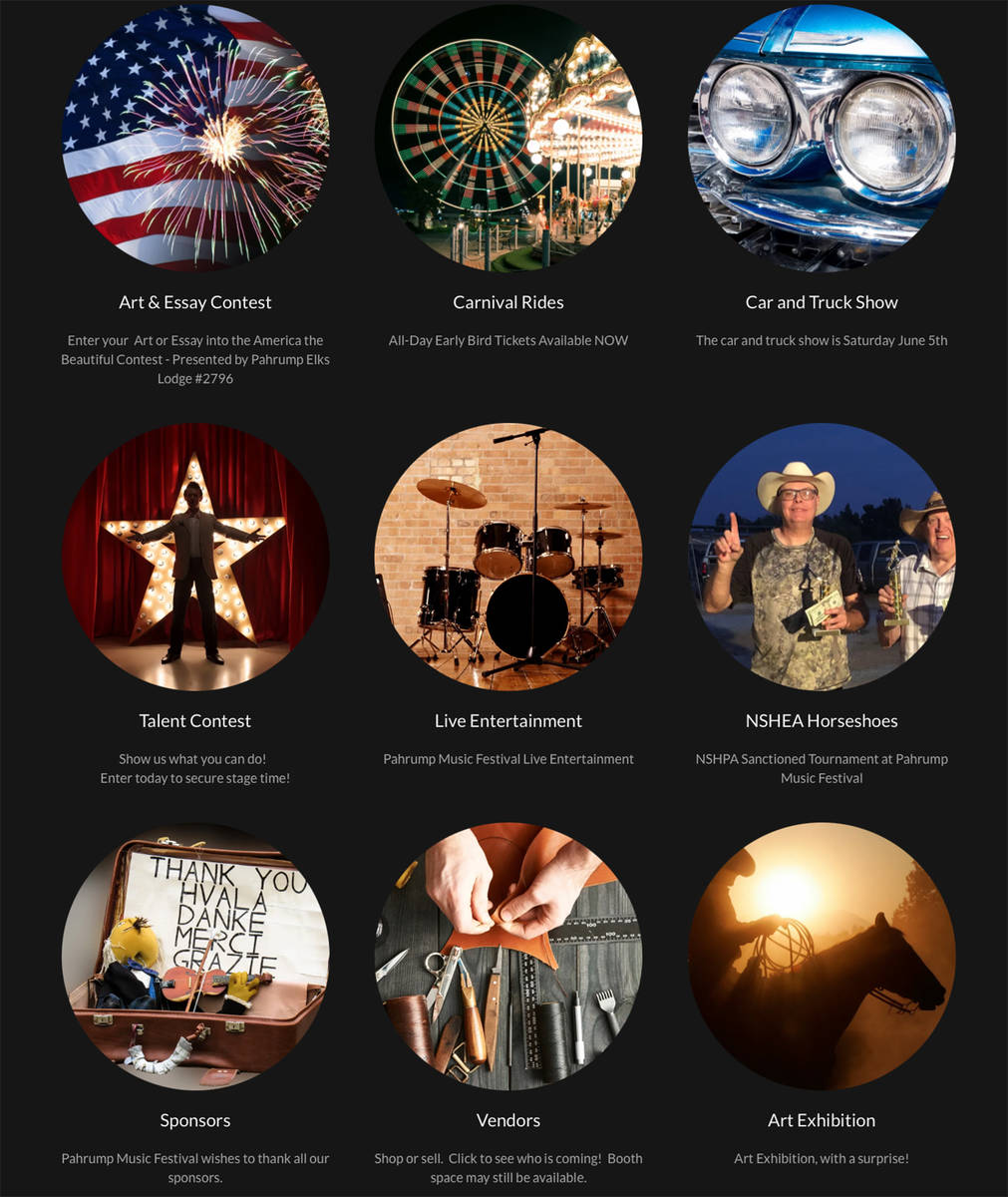Open the Carnival Rides tile

[x=508, y=138]
